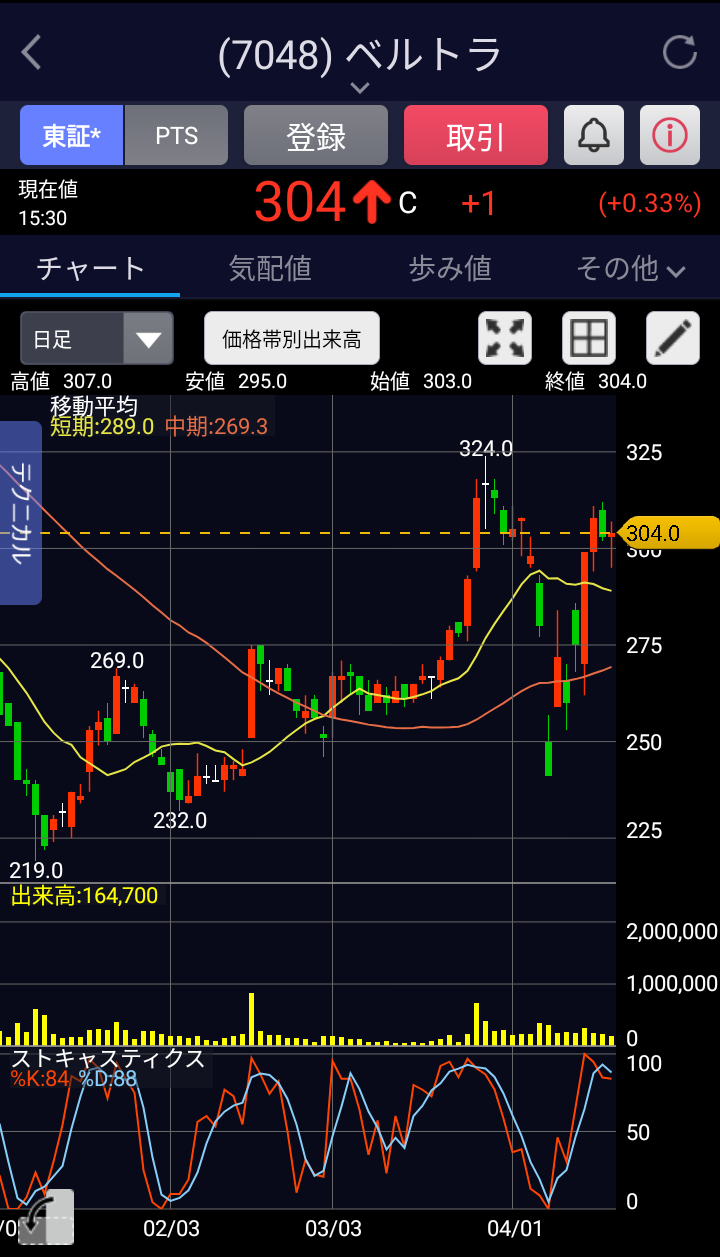Screen dimensions: 720x1257
Task: Open the 日足 chart period dropdown
Action: [x=97, y=339]
